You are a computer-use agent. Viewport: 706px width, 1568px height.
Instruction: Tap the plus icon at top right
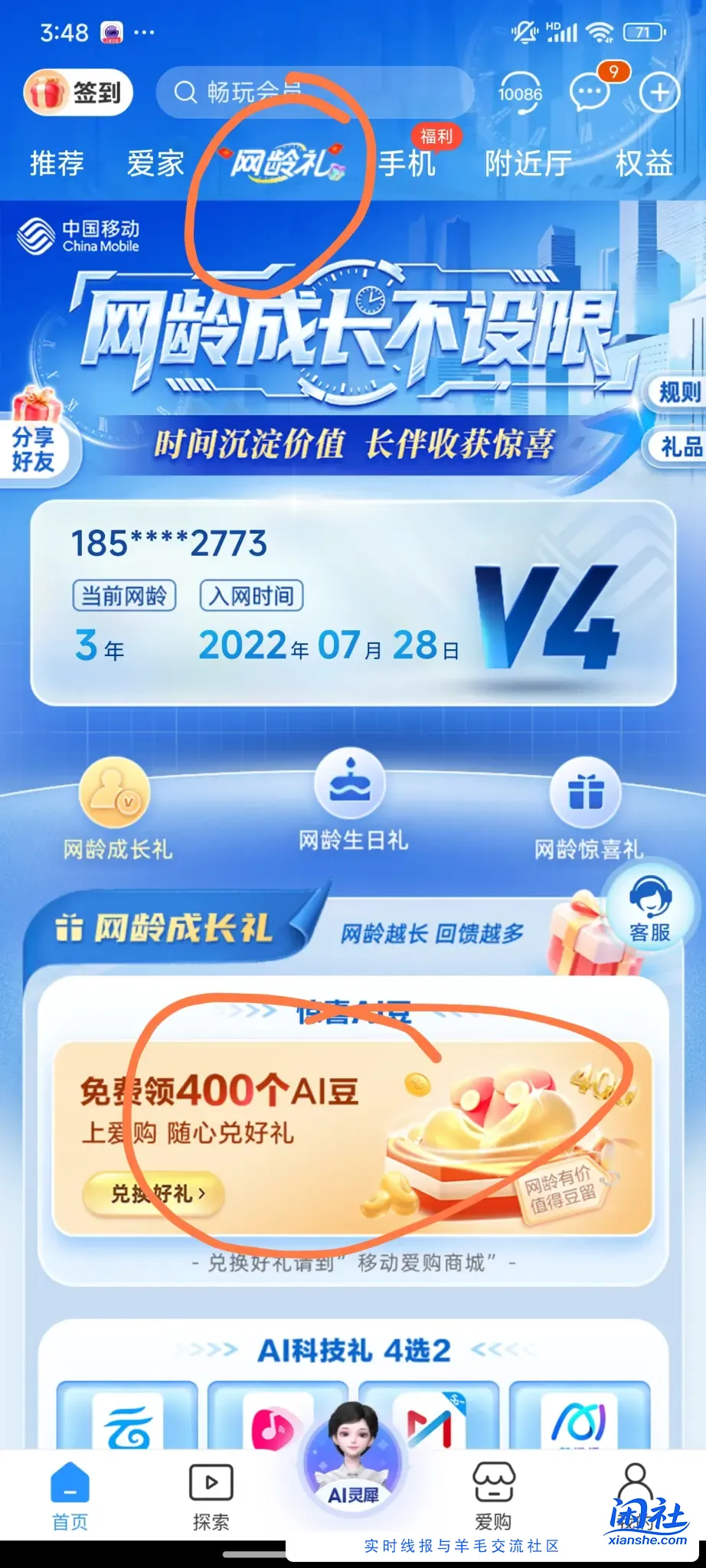[659, 93]
